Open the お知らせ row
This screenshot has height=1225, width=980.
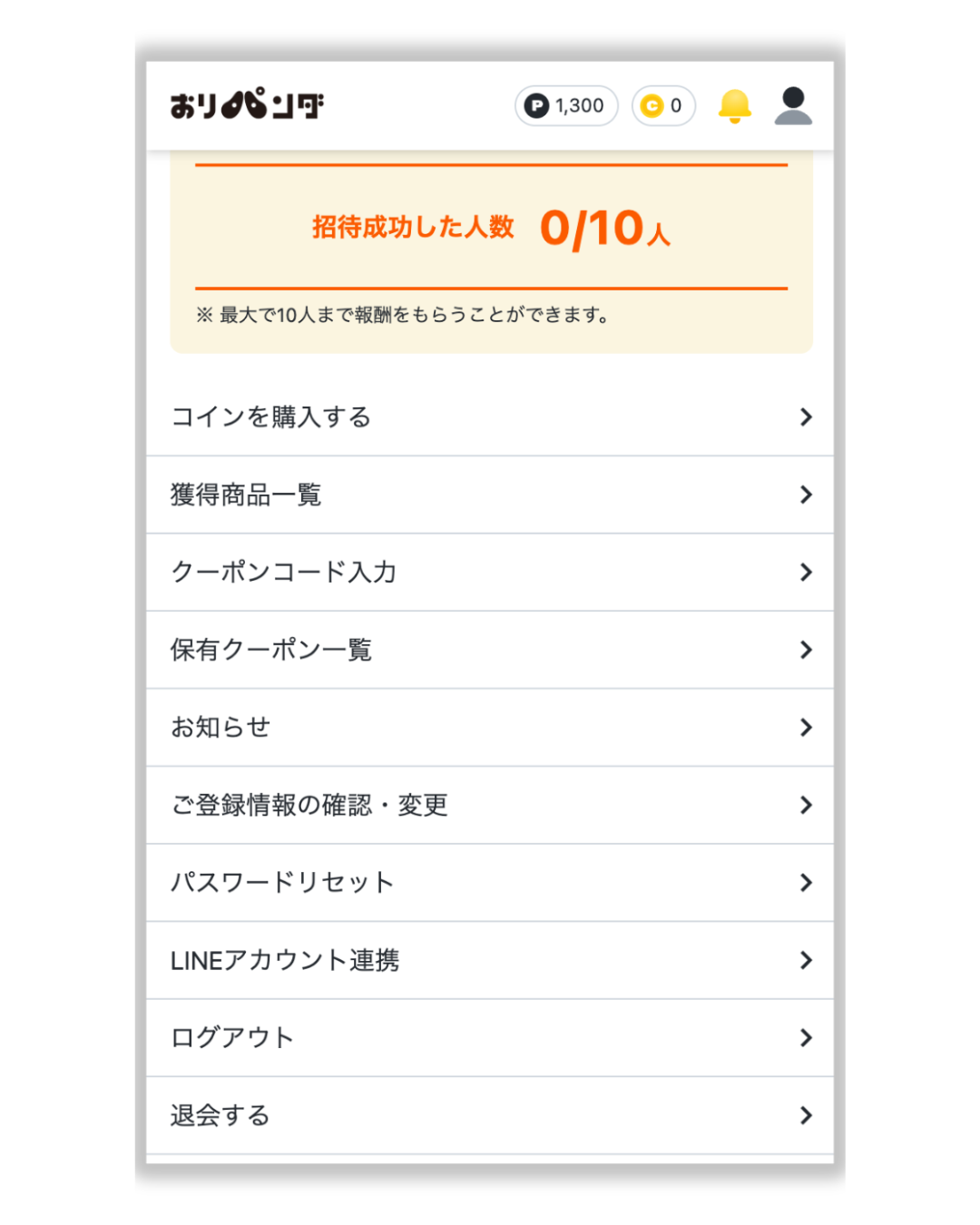[490, 728]
